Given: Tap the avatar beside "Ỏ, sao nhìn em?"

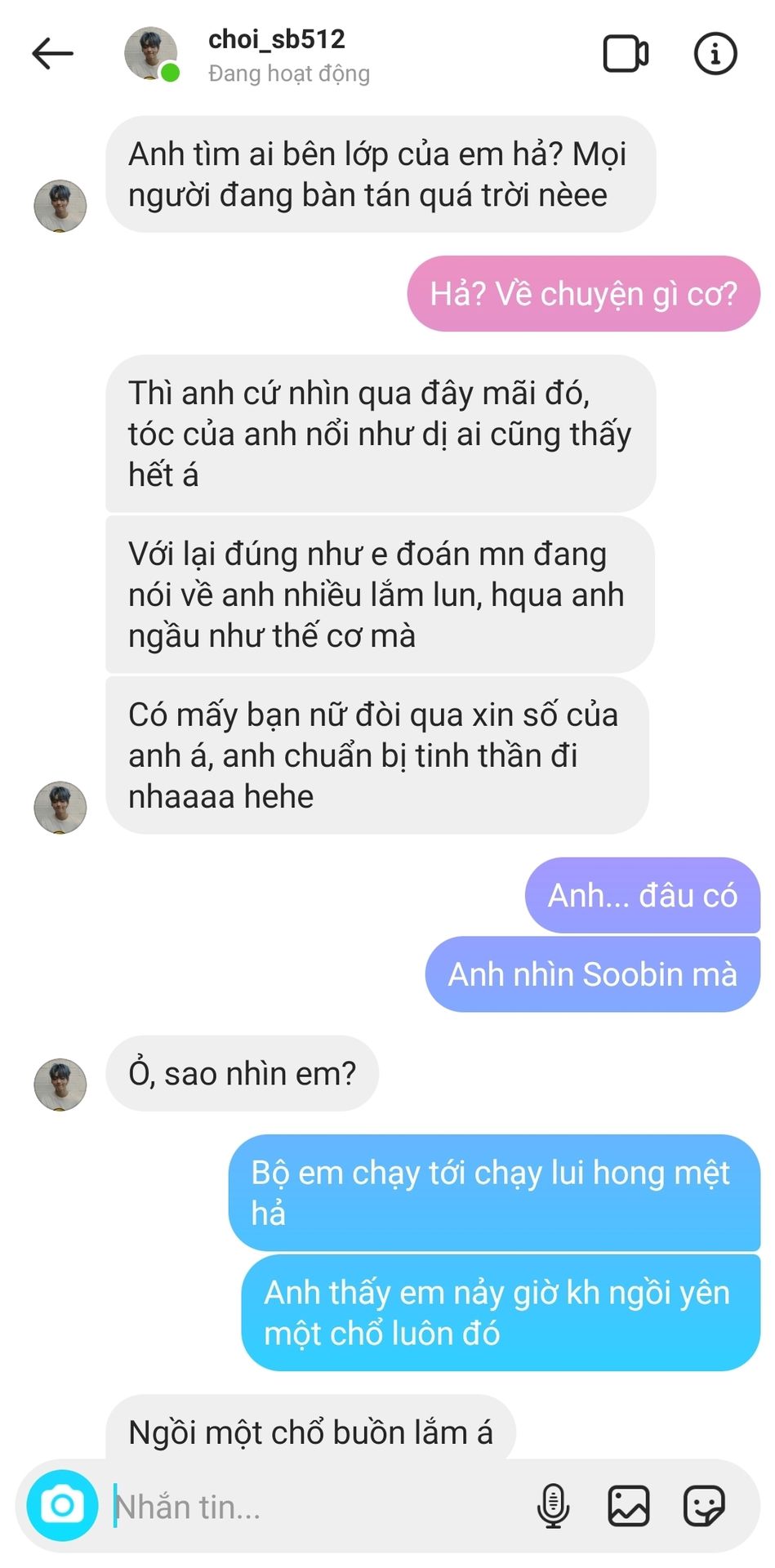Looking at the screenshot, I should [x=60, y=1085].
